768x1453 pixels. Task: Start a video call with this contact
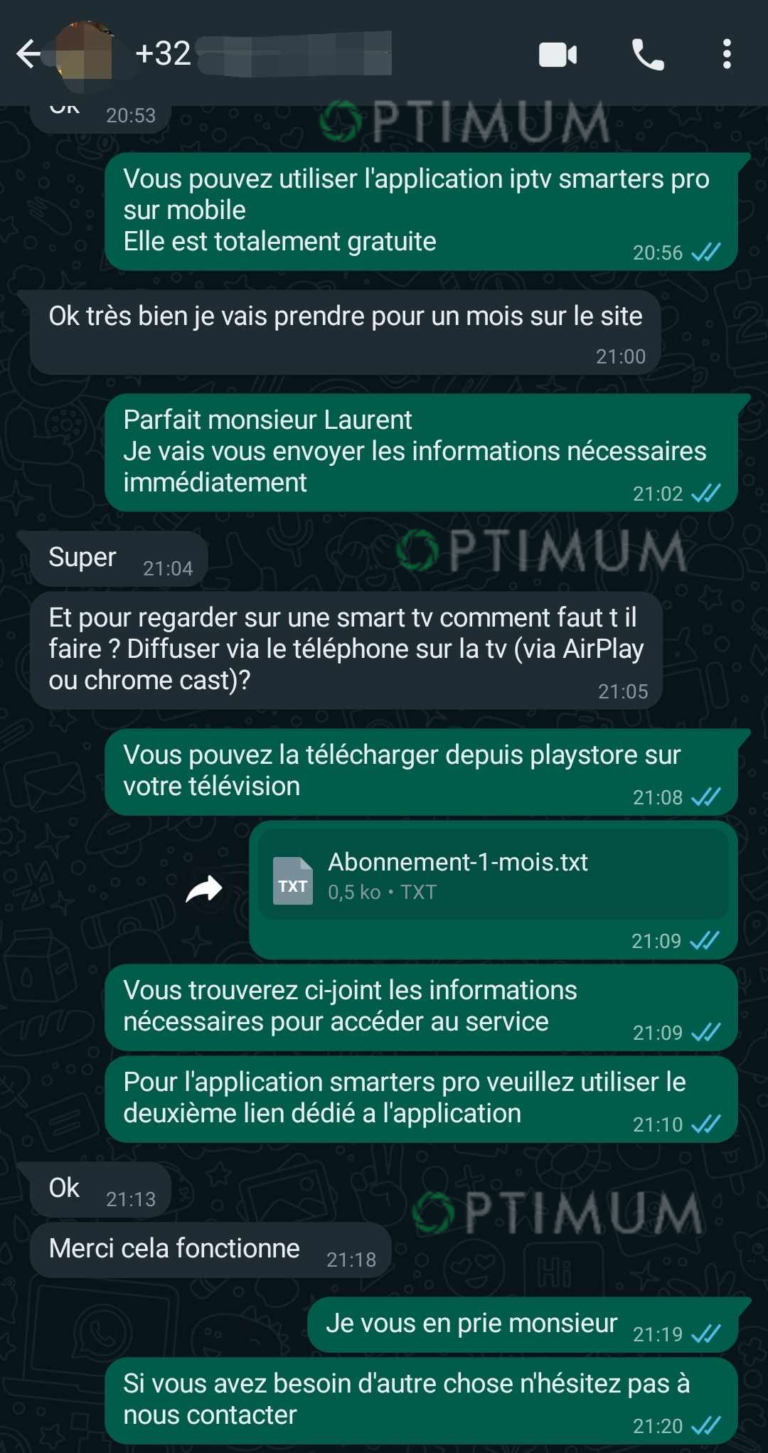[x=557, y=54]
